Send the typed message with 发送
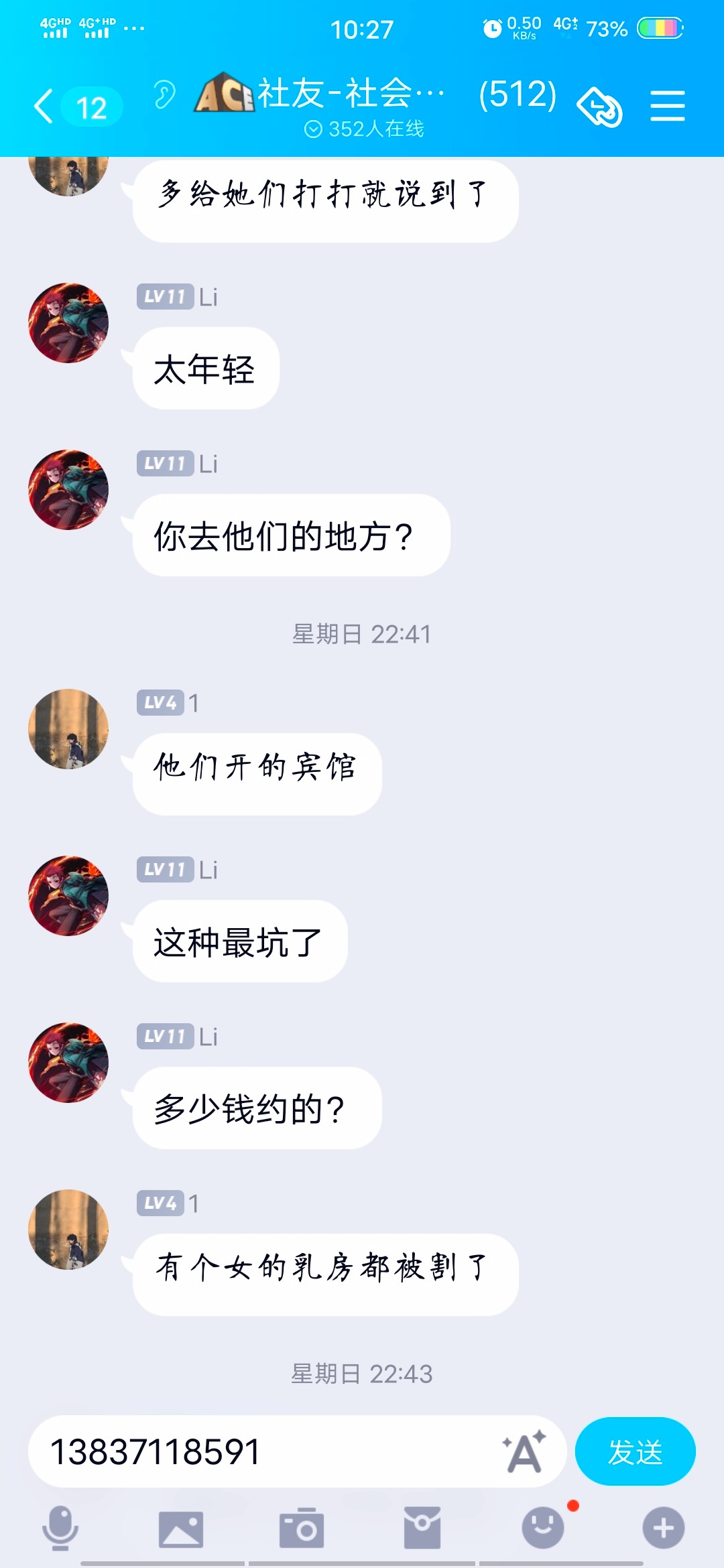The width and height of the screenshot is (724, 1568). 635,1452
